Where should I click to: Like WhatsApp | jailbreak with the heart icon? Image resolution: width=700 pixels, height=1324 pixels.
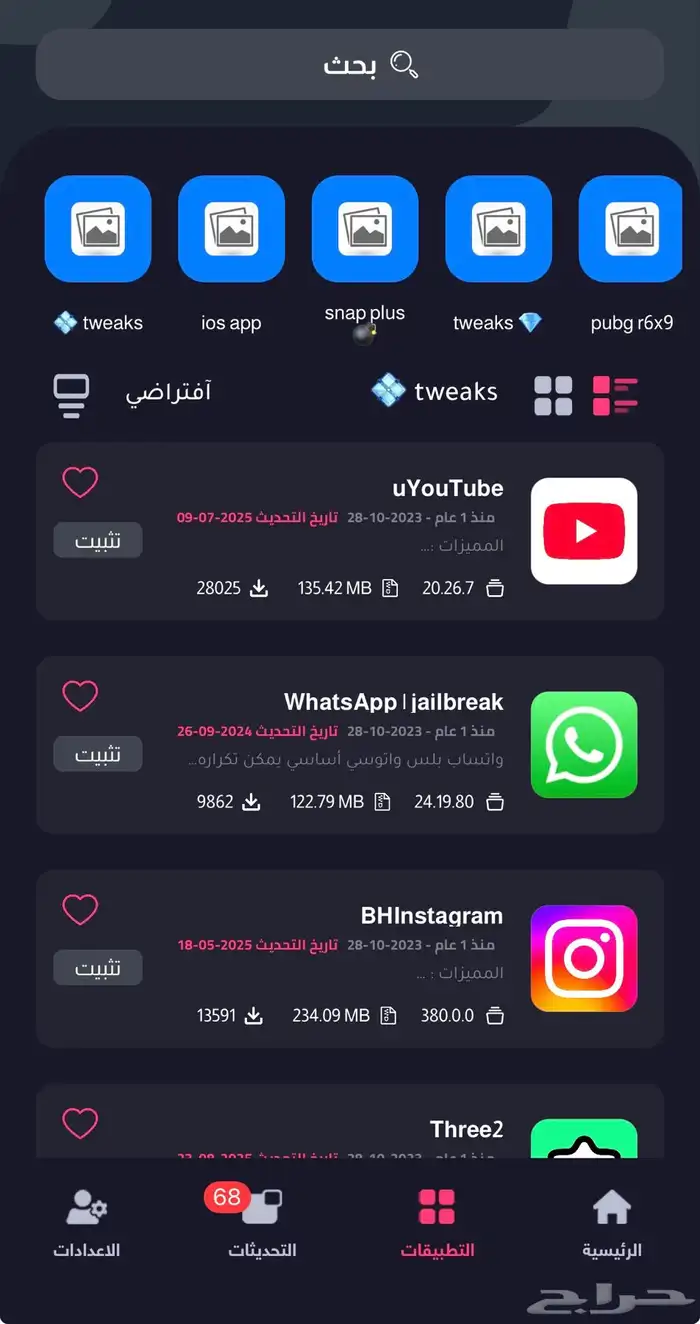click(x=80, y=696)
